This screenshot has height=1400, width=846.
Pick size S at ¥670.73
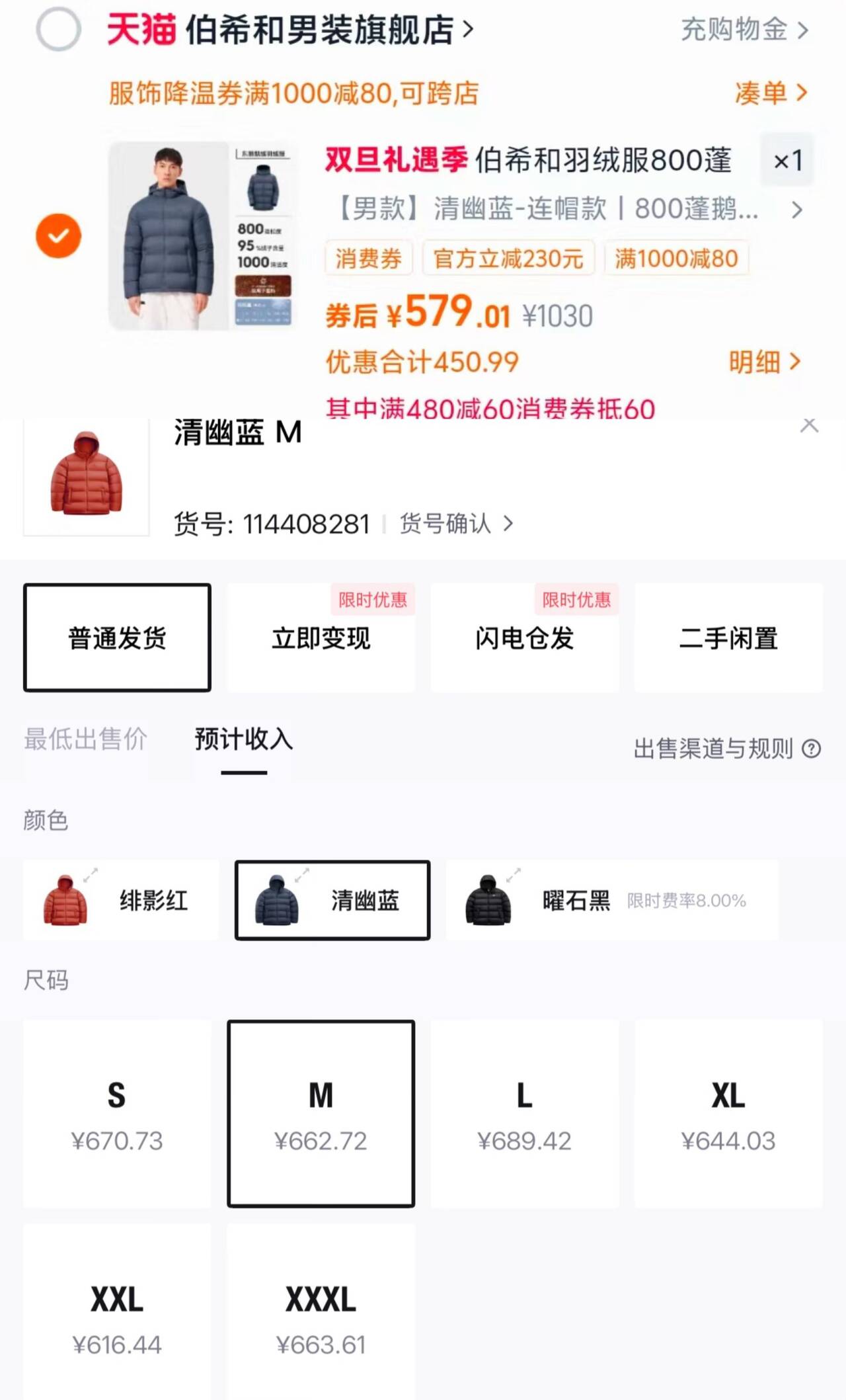[117, 1114]
